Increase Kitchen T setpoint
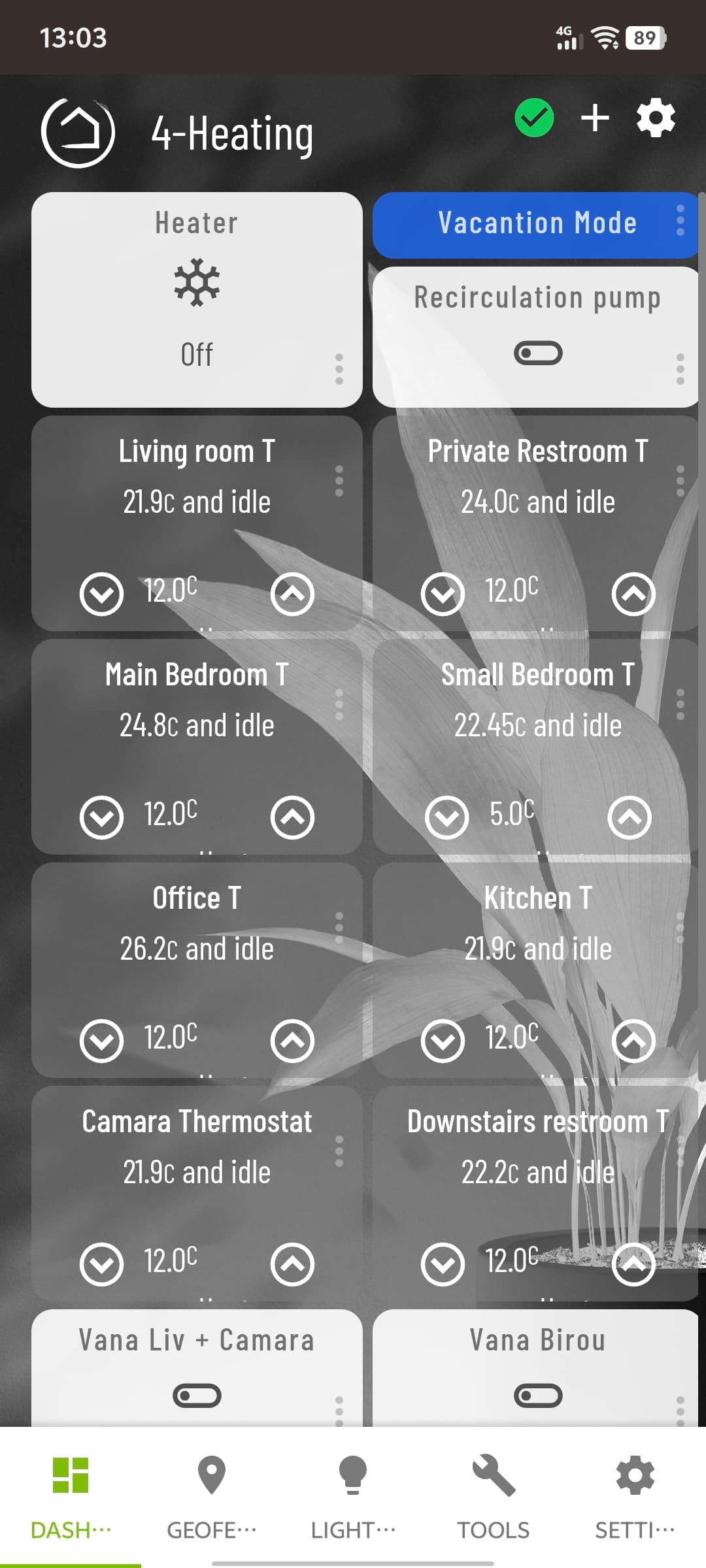This screenshot has width=706, height=1568. click(x=633, y=1041)
